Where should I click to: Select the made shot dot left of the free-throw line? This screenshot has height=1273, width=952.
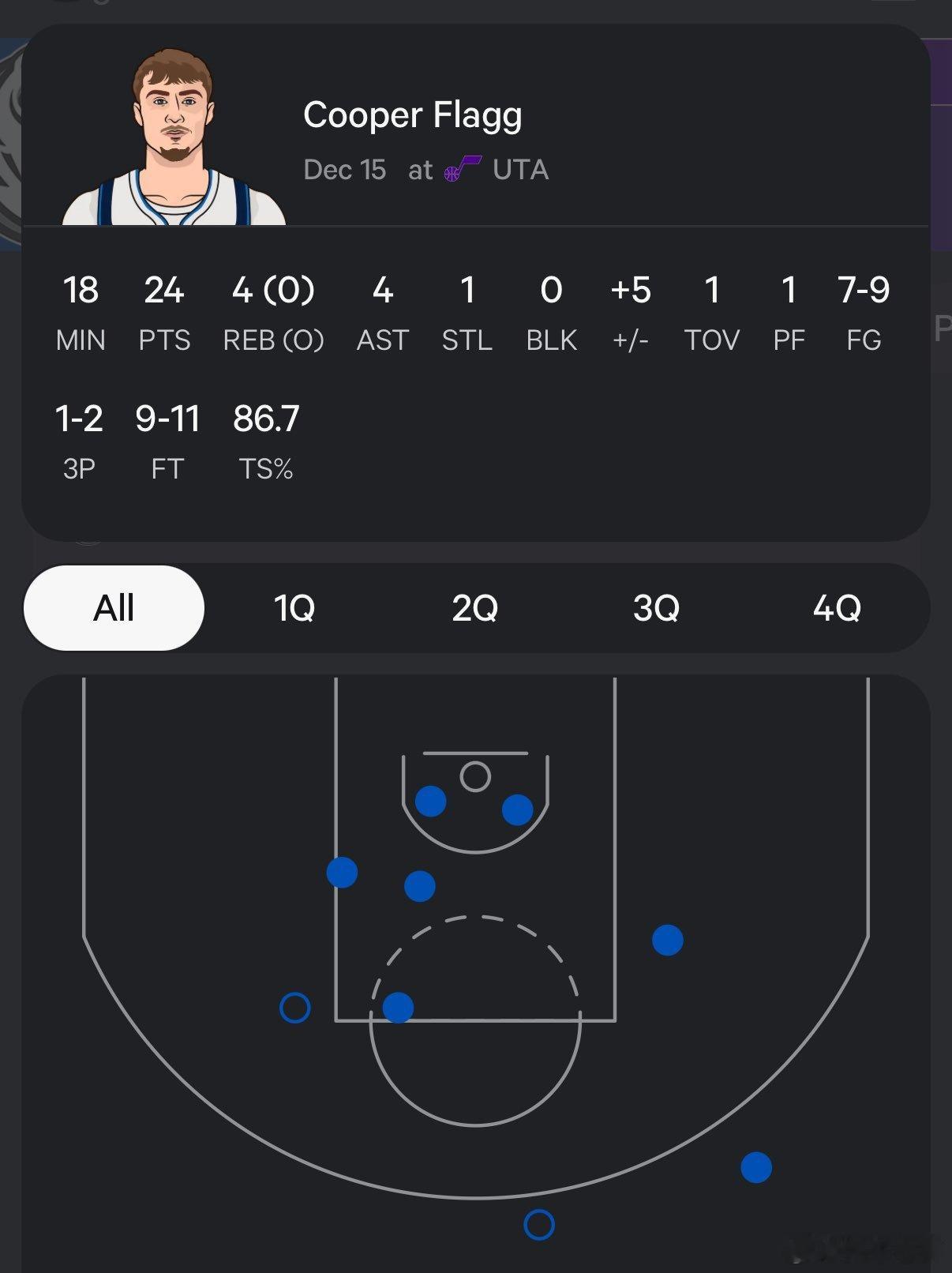tap(343, 873)
